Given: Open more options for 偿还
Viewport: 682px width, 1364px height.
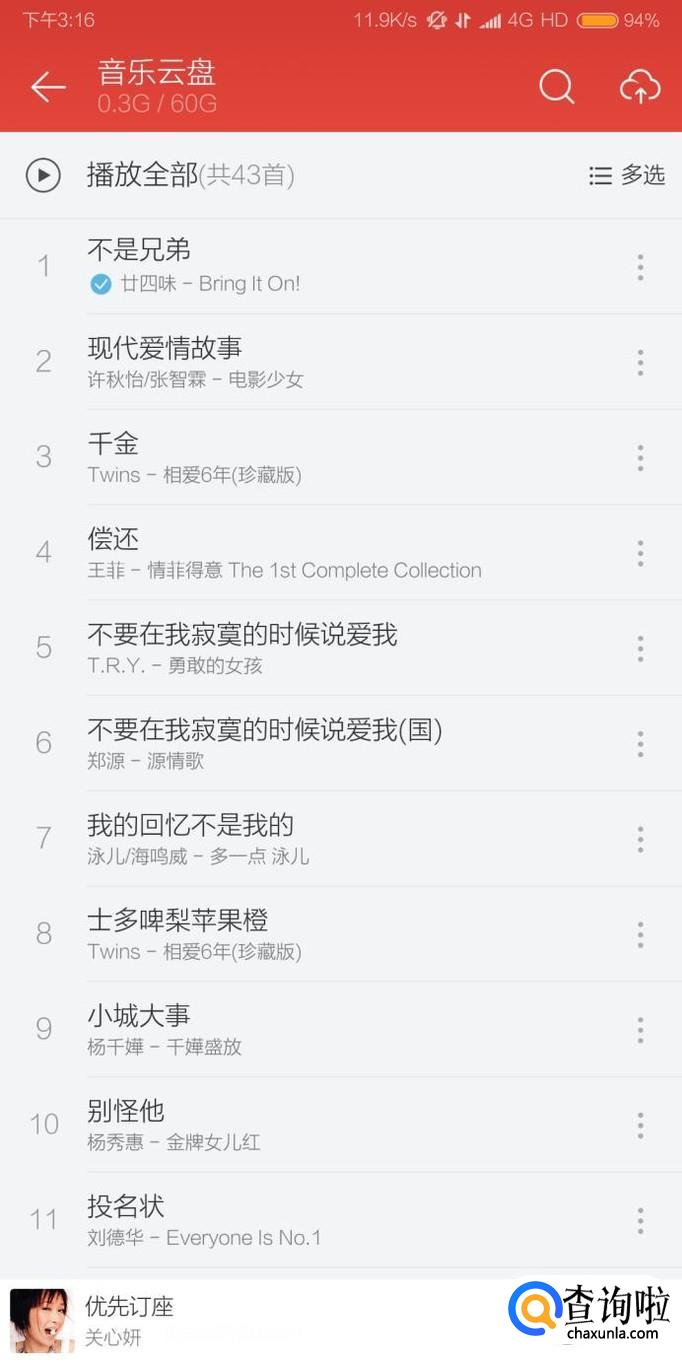Looking at the screenshot, I should [640, 553].
